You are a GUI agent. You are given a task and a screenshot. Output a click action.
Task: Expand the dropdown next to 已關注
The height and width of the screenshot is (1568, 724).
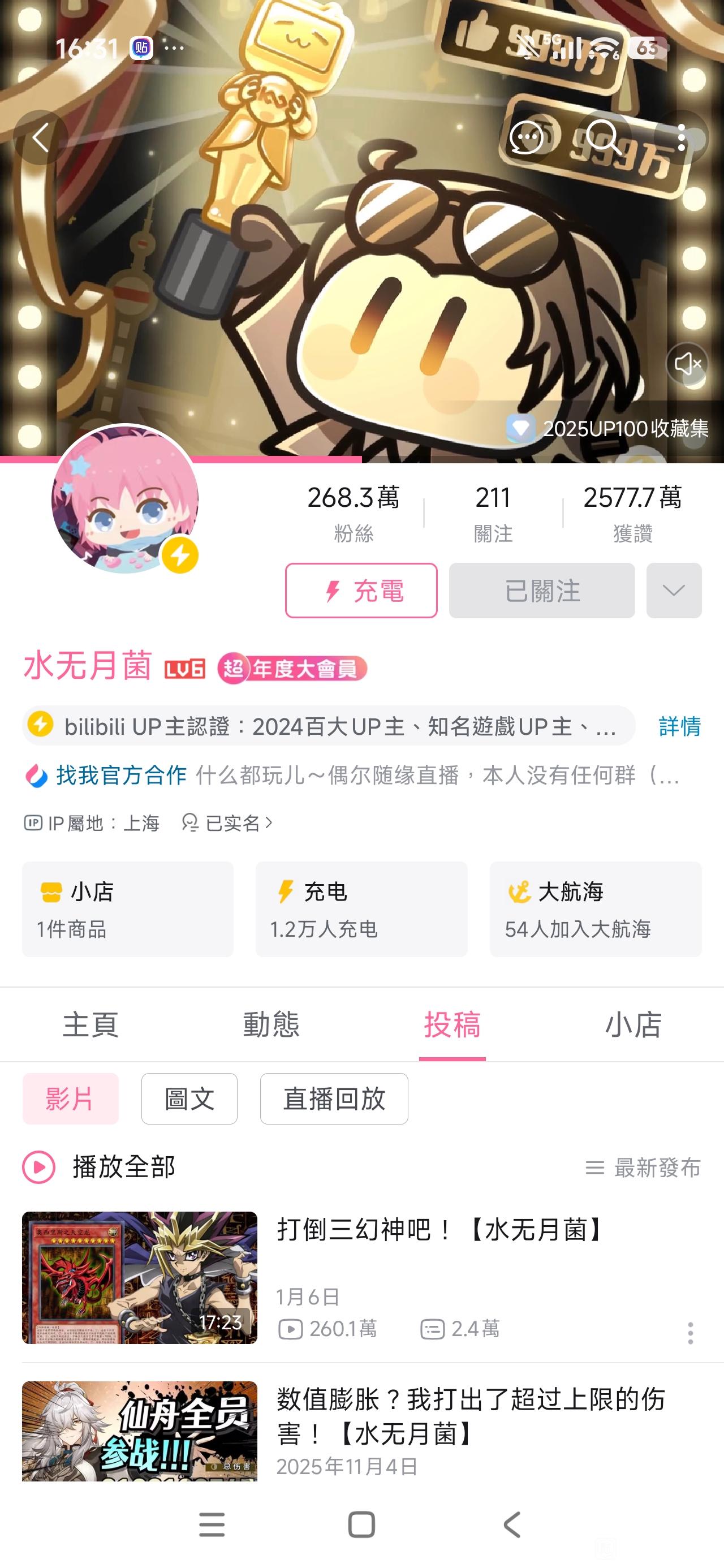(x=674, y=591)
